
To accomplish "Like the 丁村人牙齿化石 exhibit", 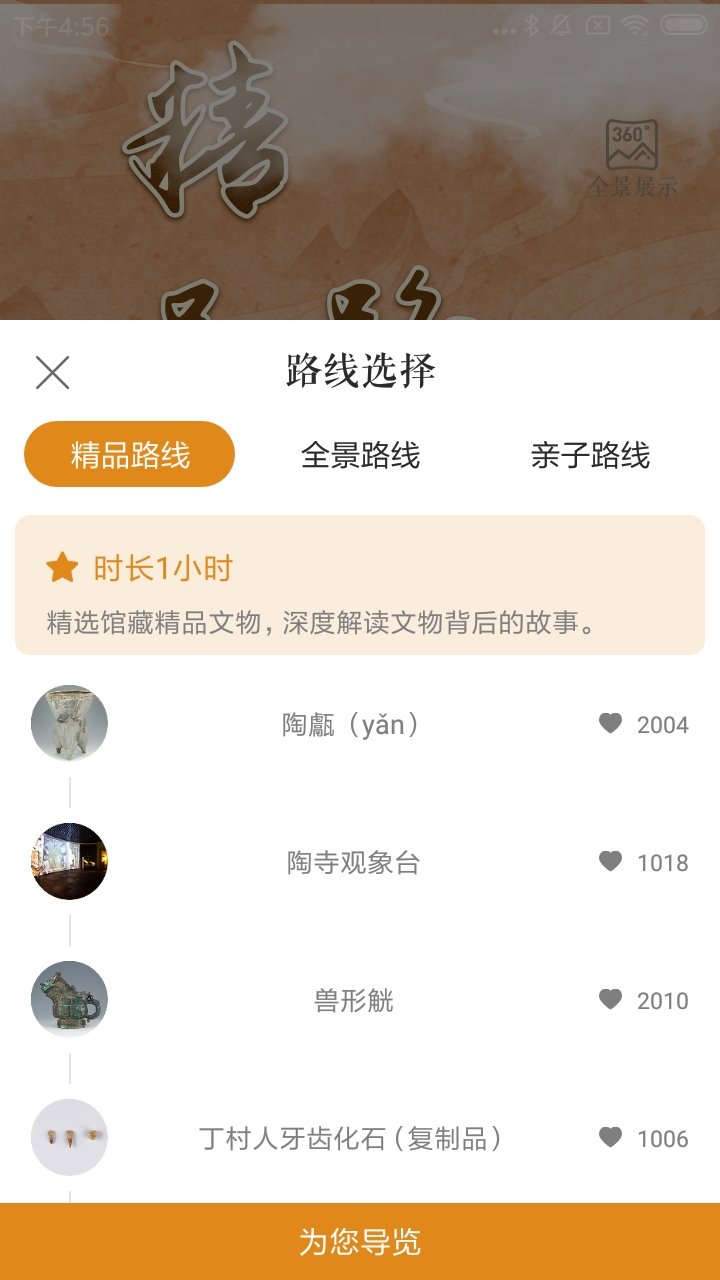I will (611, 1137).
